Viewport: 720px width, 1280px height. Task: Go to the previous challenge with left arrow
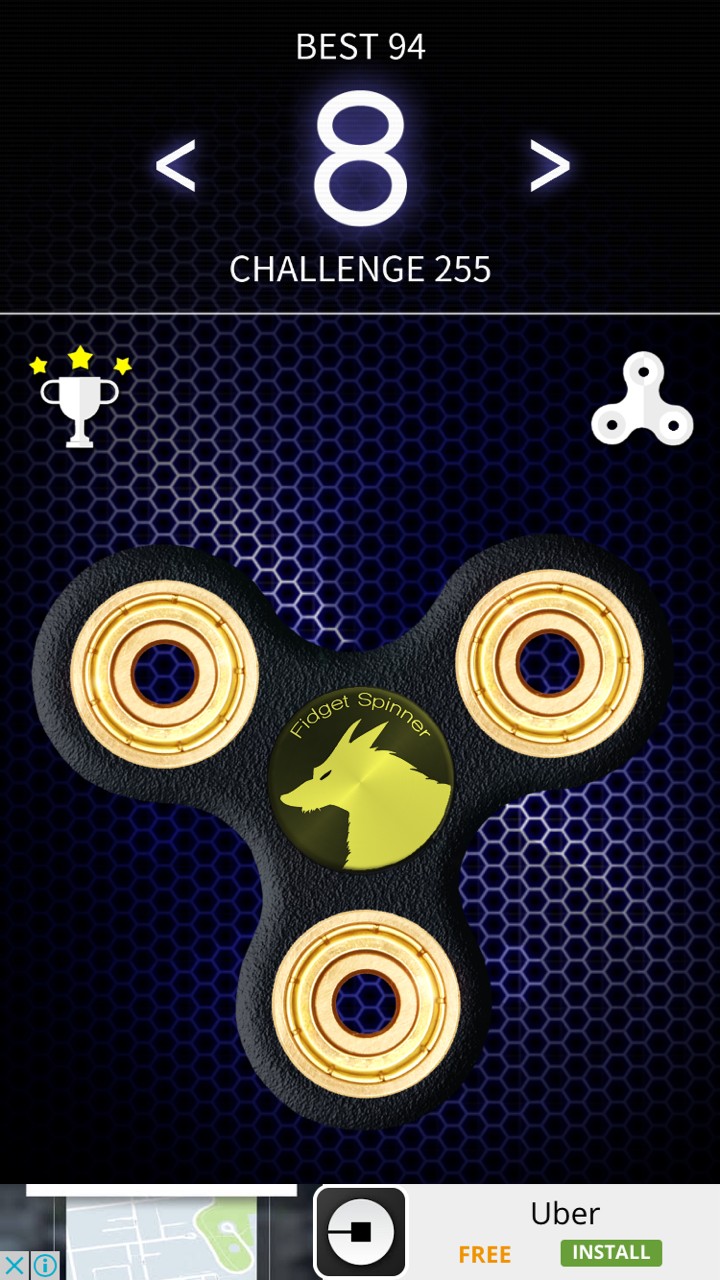pos(176,166)
